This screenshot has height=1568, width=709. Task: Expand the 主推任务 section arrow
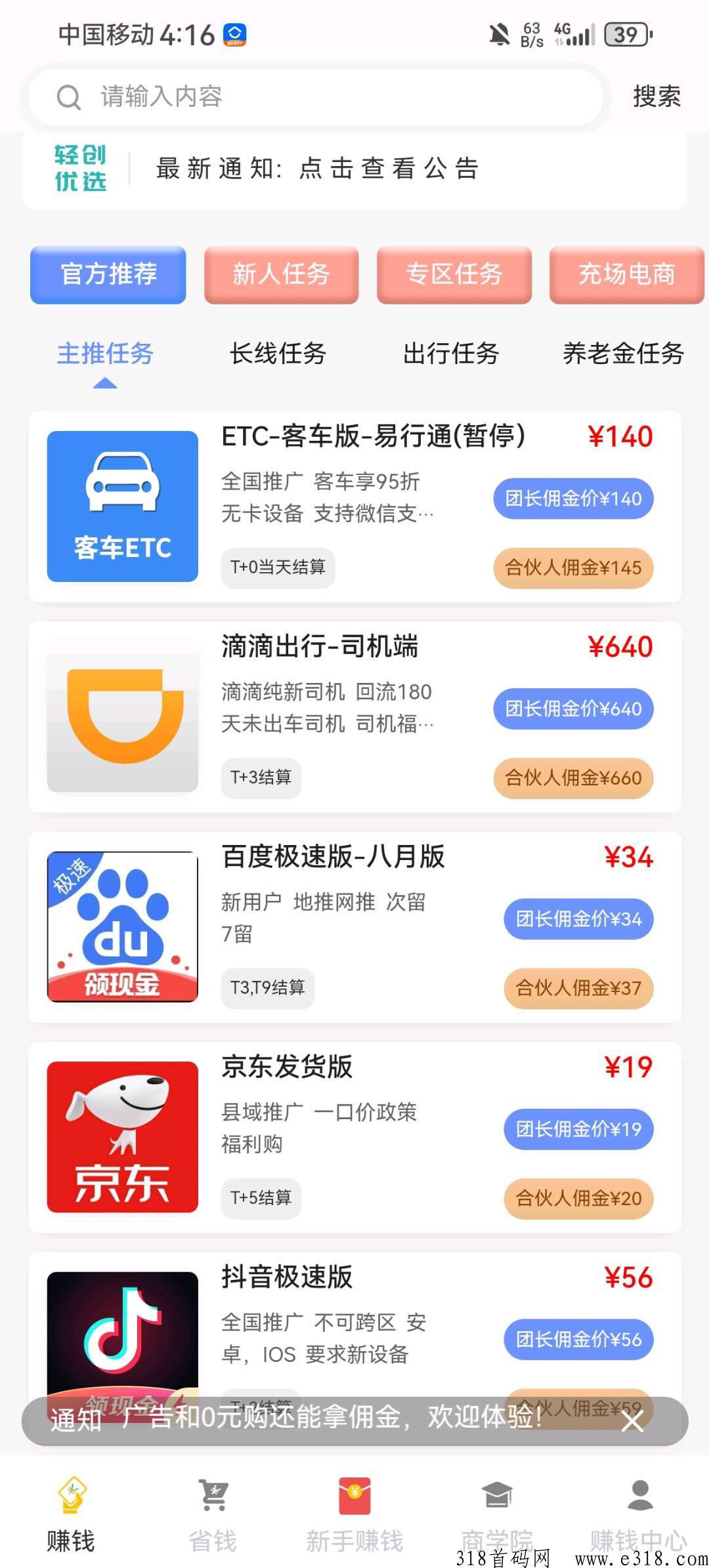[x=106, y=384]
